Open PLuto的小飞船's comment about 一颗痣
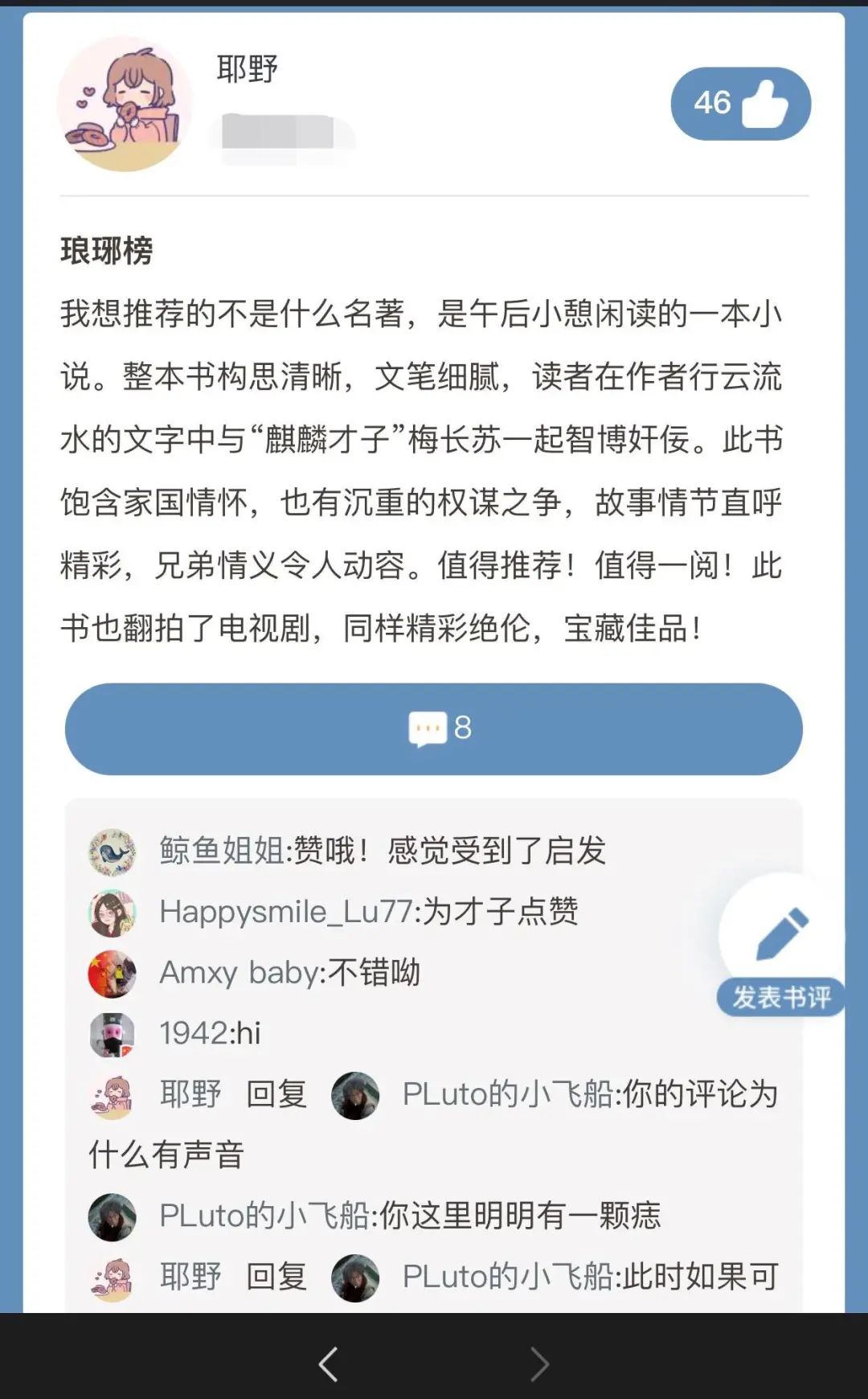Screen dimensions: 868x1399 [x=410, y=1216]
